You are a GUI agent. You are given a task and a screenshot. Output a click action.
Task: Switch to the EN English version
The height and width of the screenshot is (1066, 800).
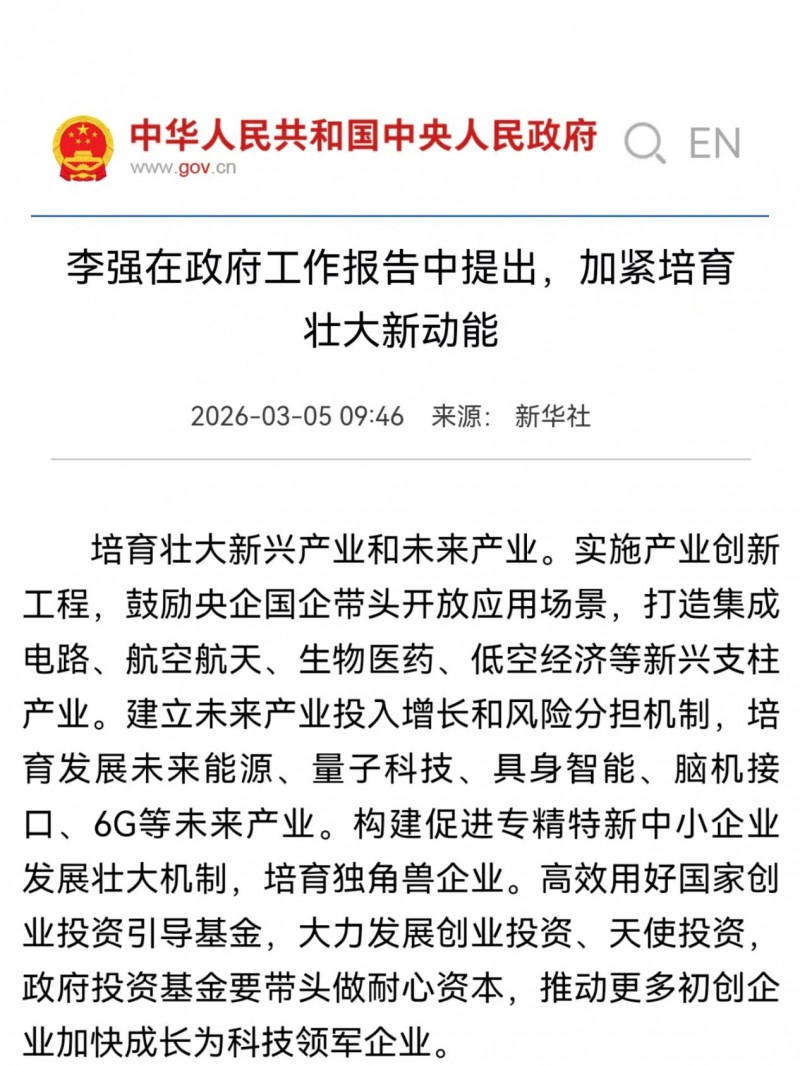(714, 143)
